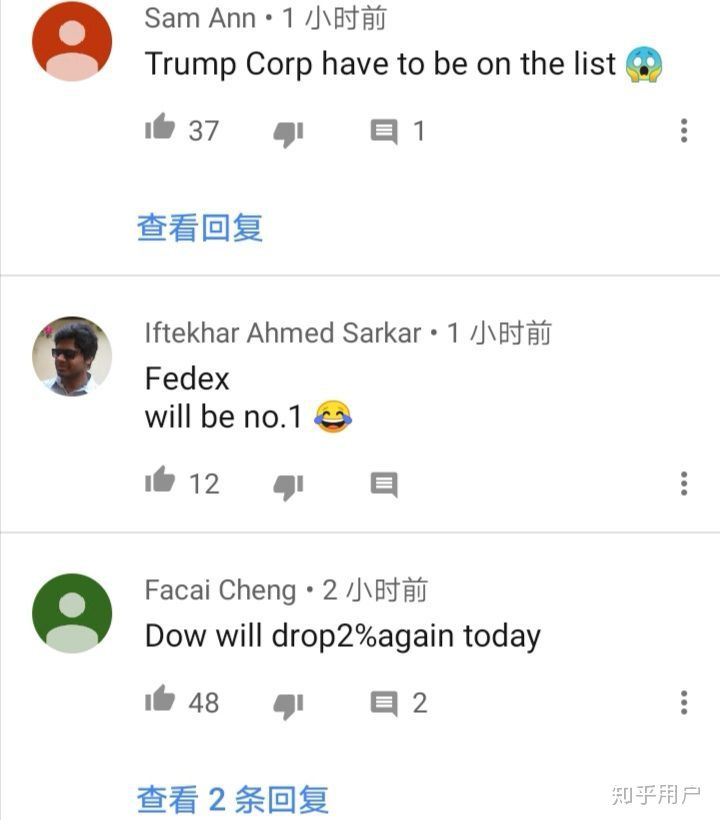Like Facai Cheng's Dow comment
720x820 pixels.
pyautogui.click(x=160, y=700)
